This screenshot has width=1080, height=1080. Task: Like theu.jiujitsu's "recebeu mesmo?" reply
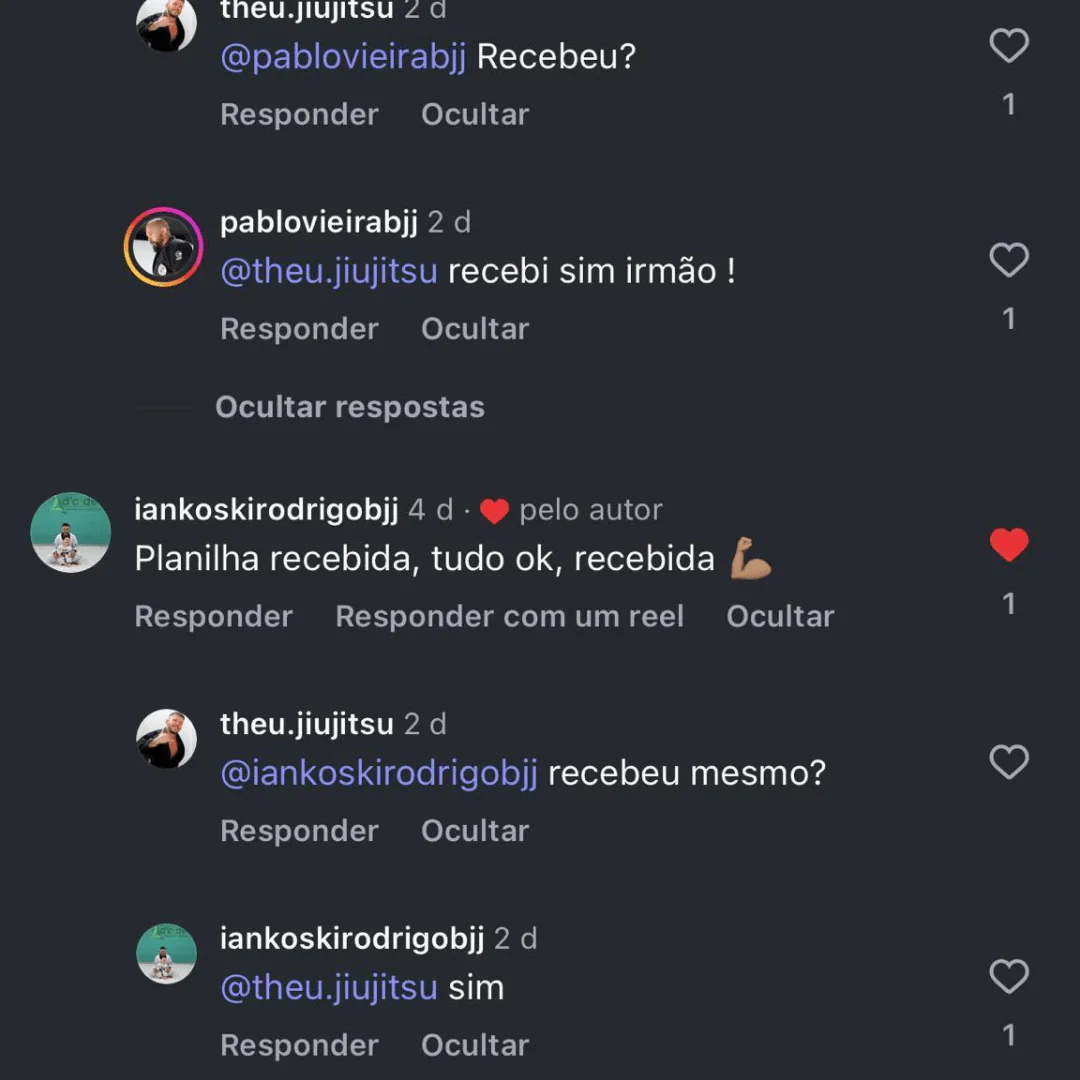click(x=1008, y=763)
